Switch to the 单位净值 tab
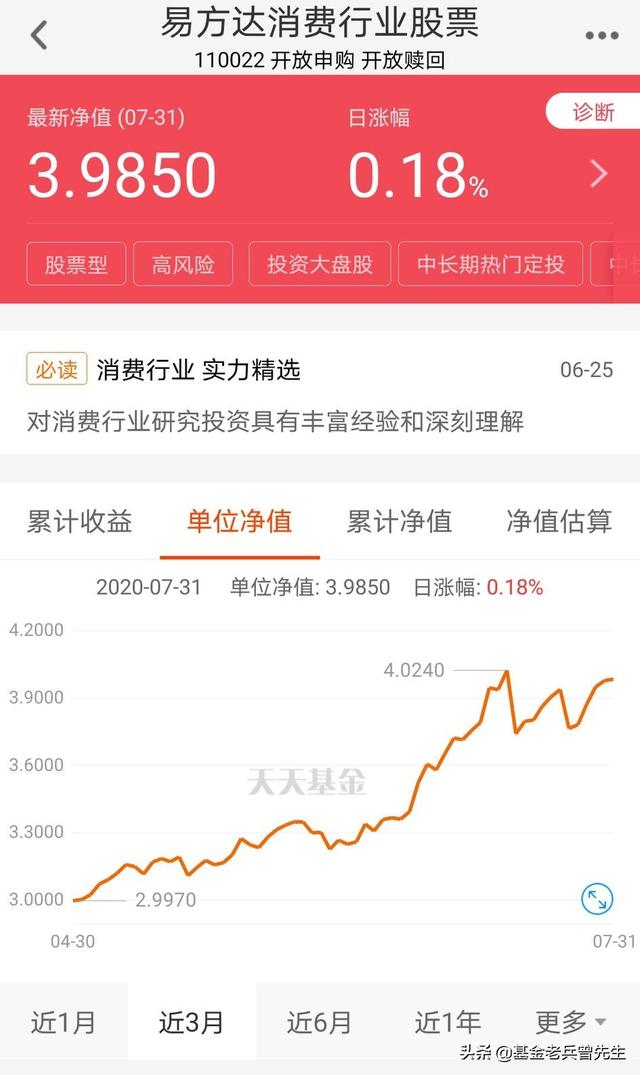640x1075 pixels. [x=240, y=522]
